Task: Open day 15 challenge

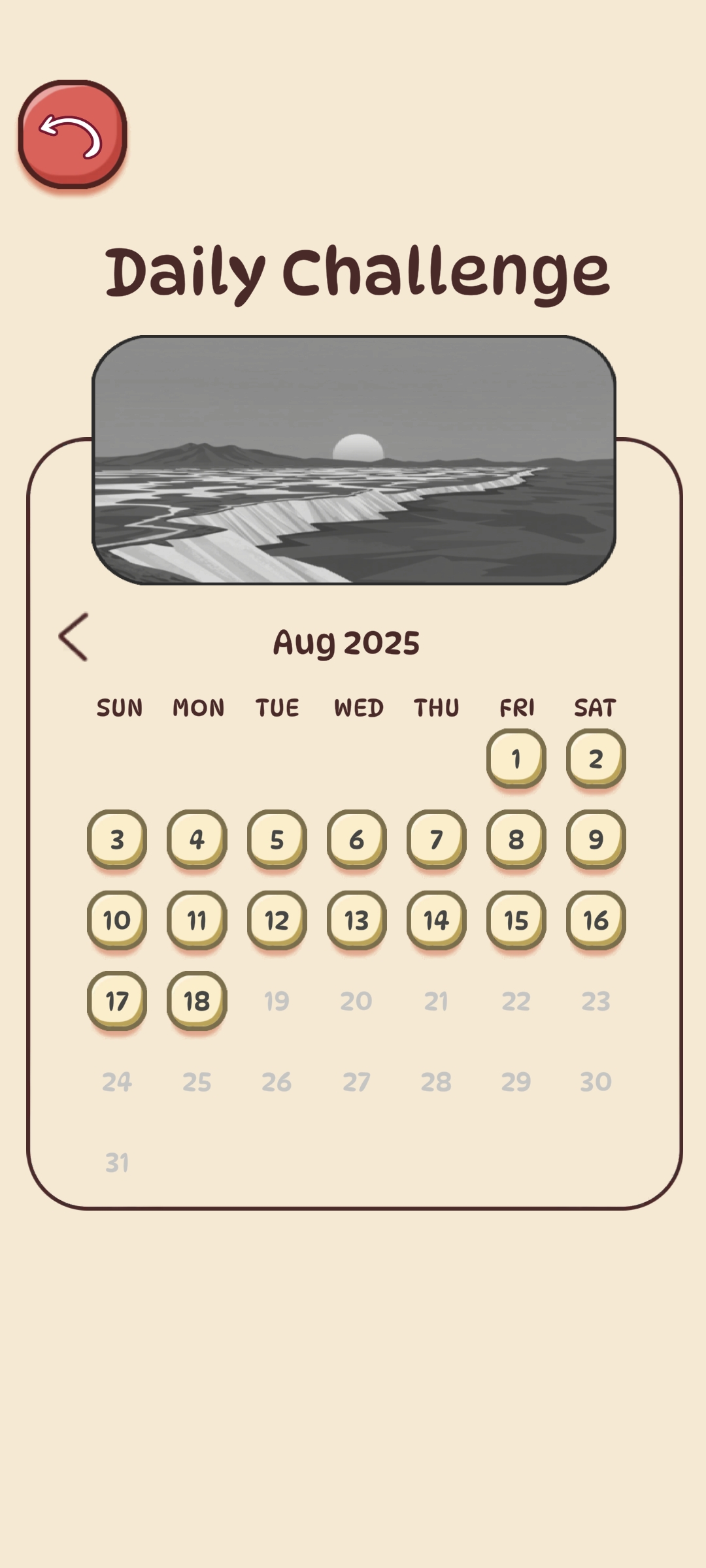Action: tap(516, 920)
